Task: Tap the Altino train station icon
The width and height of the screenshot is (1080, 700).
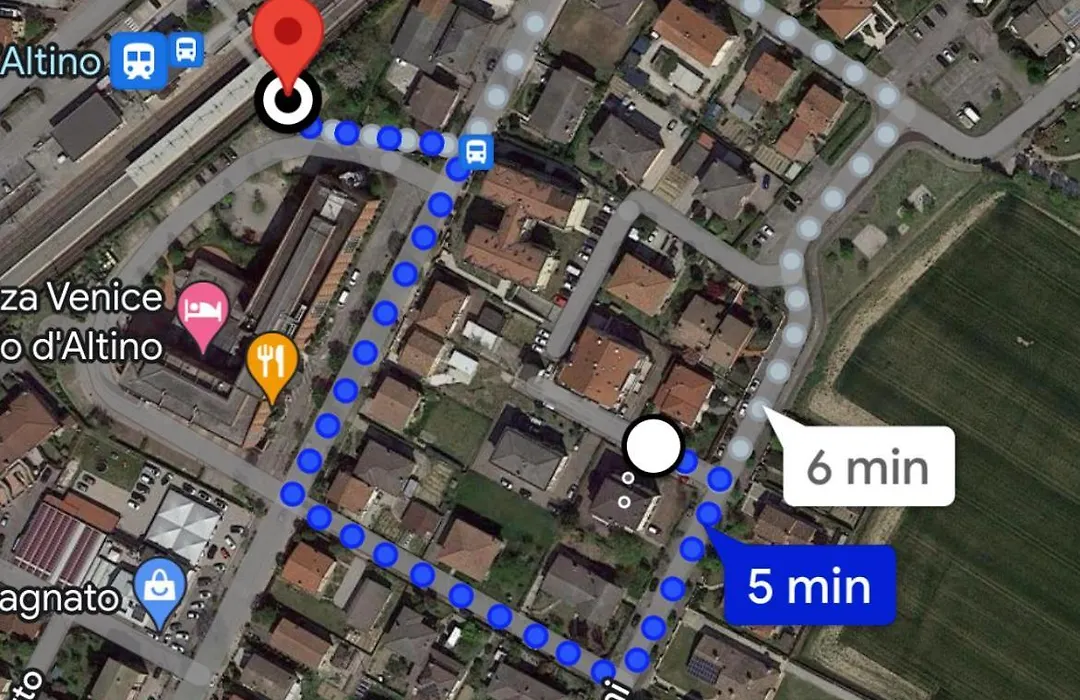Action: [139, 60]
